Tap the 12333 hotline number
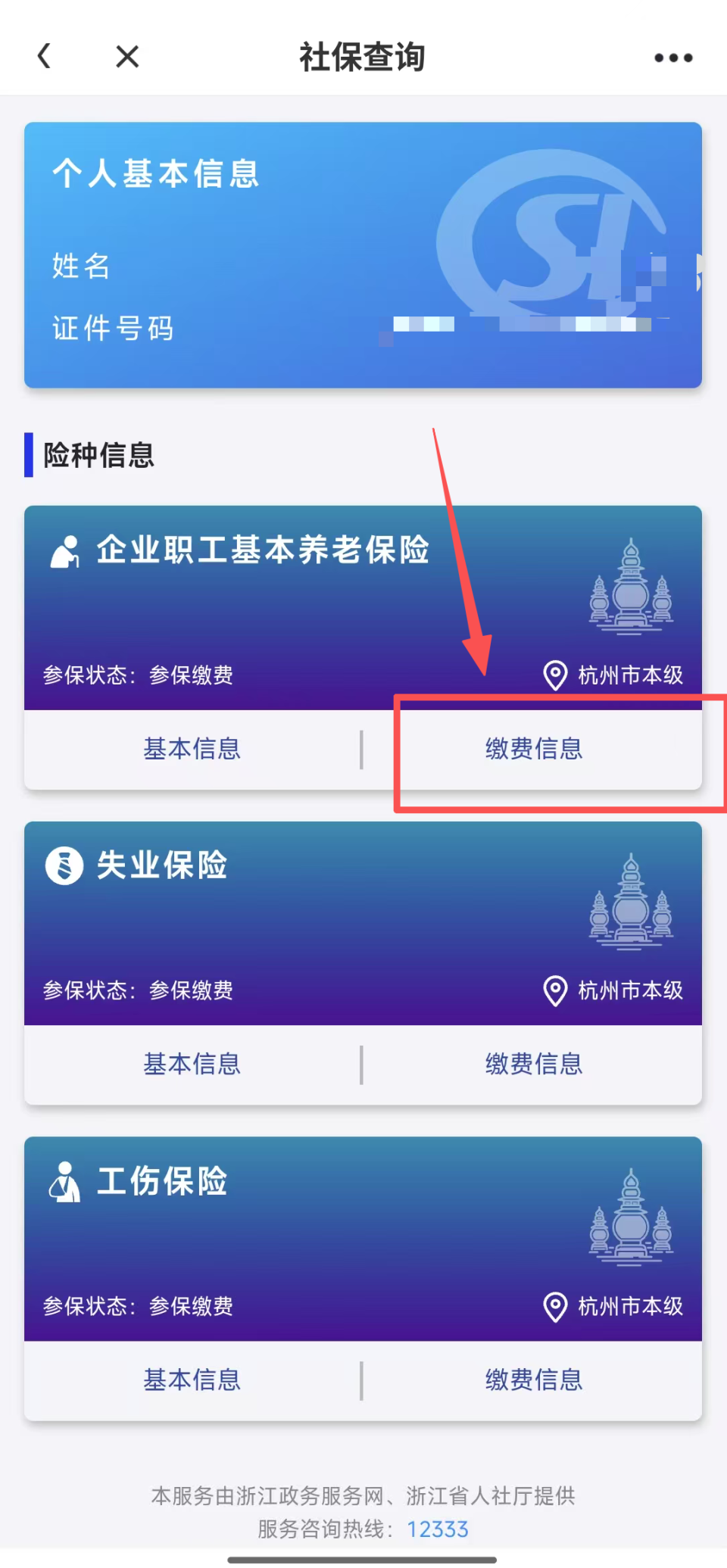 [x=438, y=1529]
